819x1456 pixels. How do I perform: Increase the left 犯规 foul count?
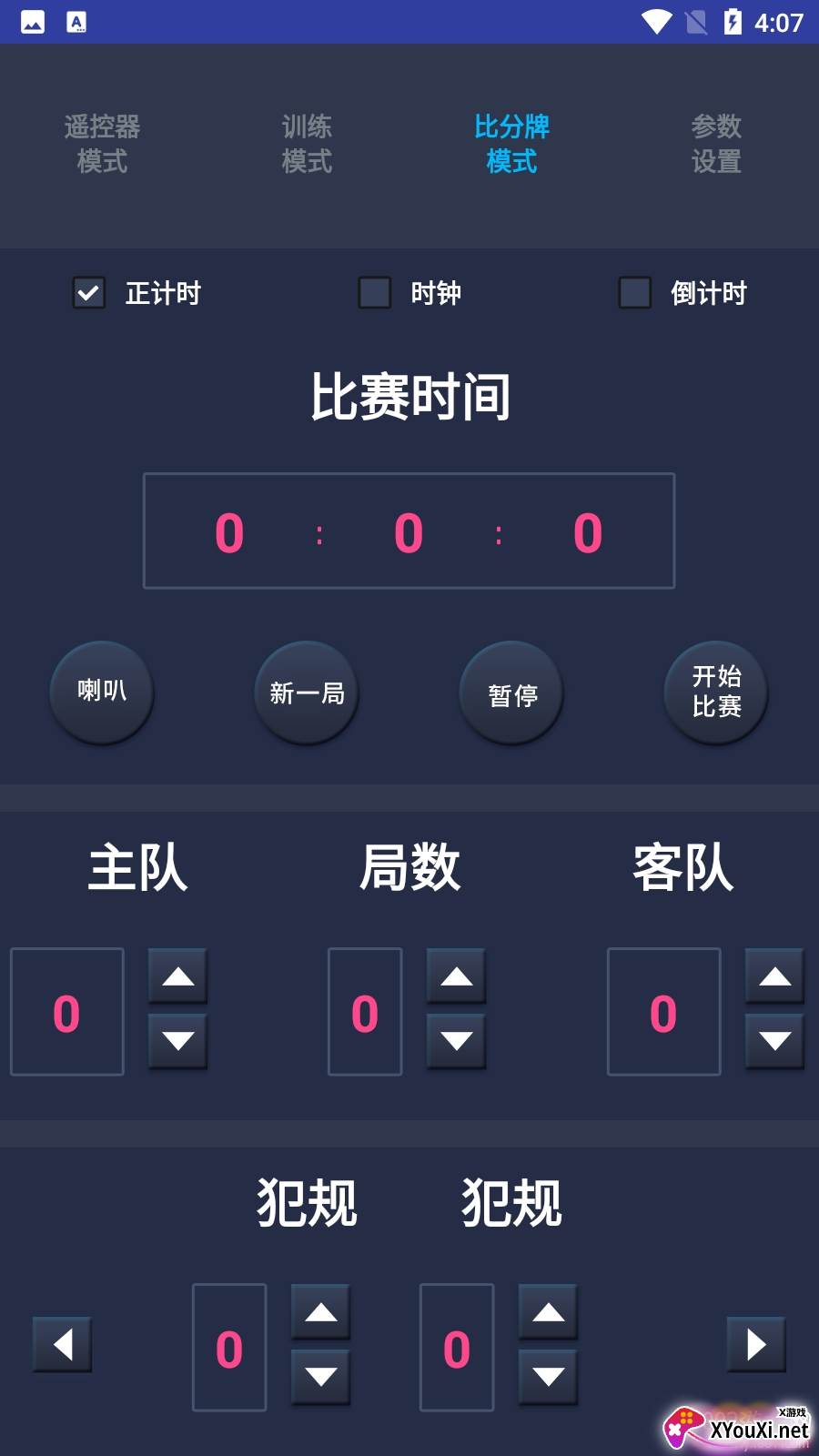click(x=321, y=1312)
